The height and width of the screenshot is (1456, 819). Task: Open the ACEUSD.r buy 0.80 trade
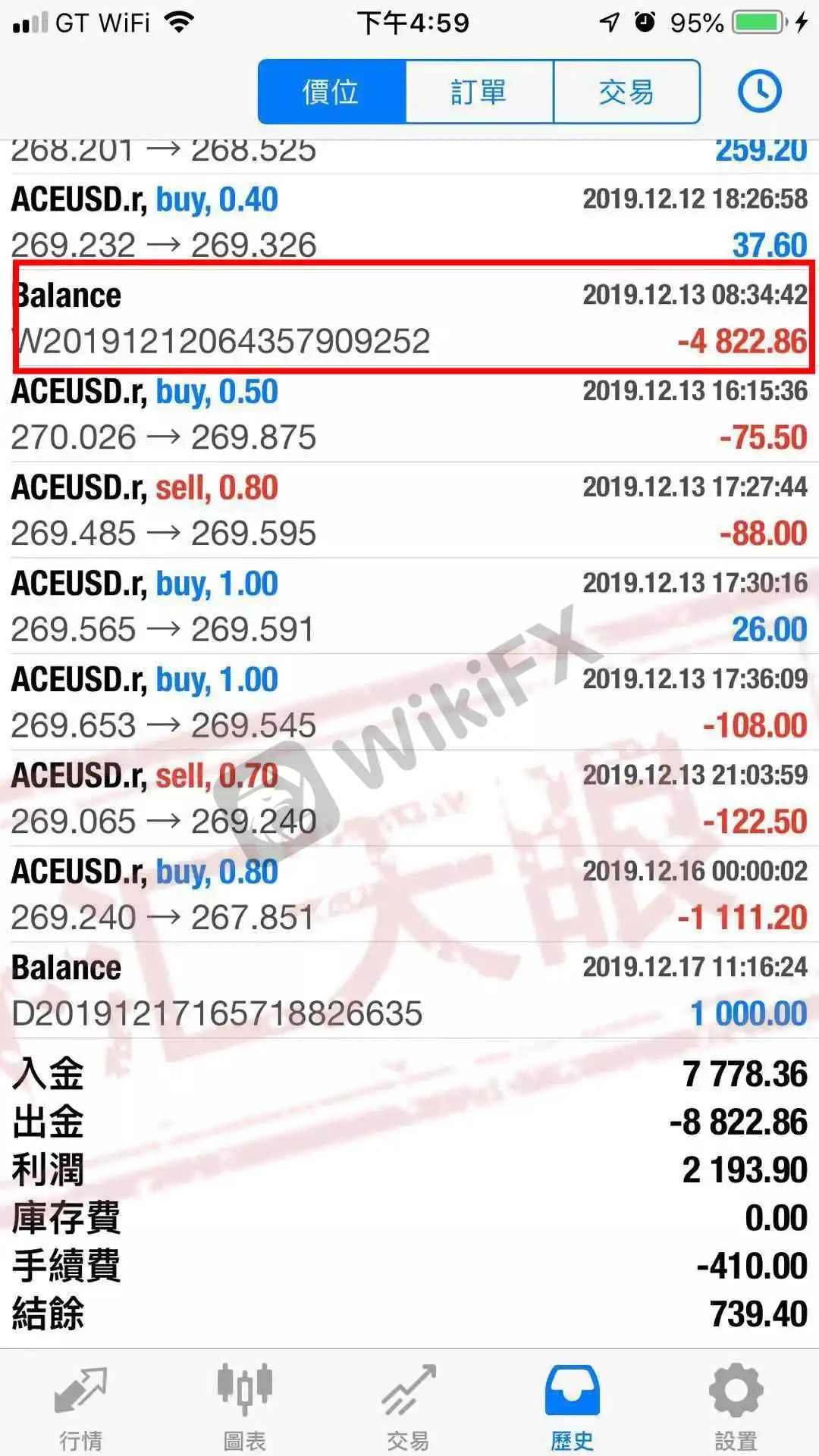409,894
